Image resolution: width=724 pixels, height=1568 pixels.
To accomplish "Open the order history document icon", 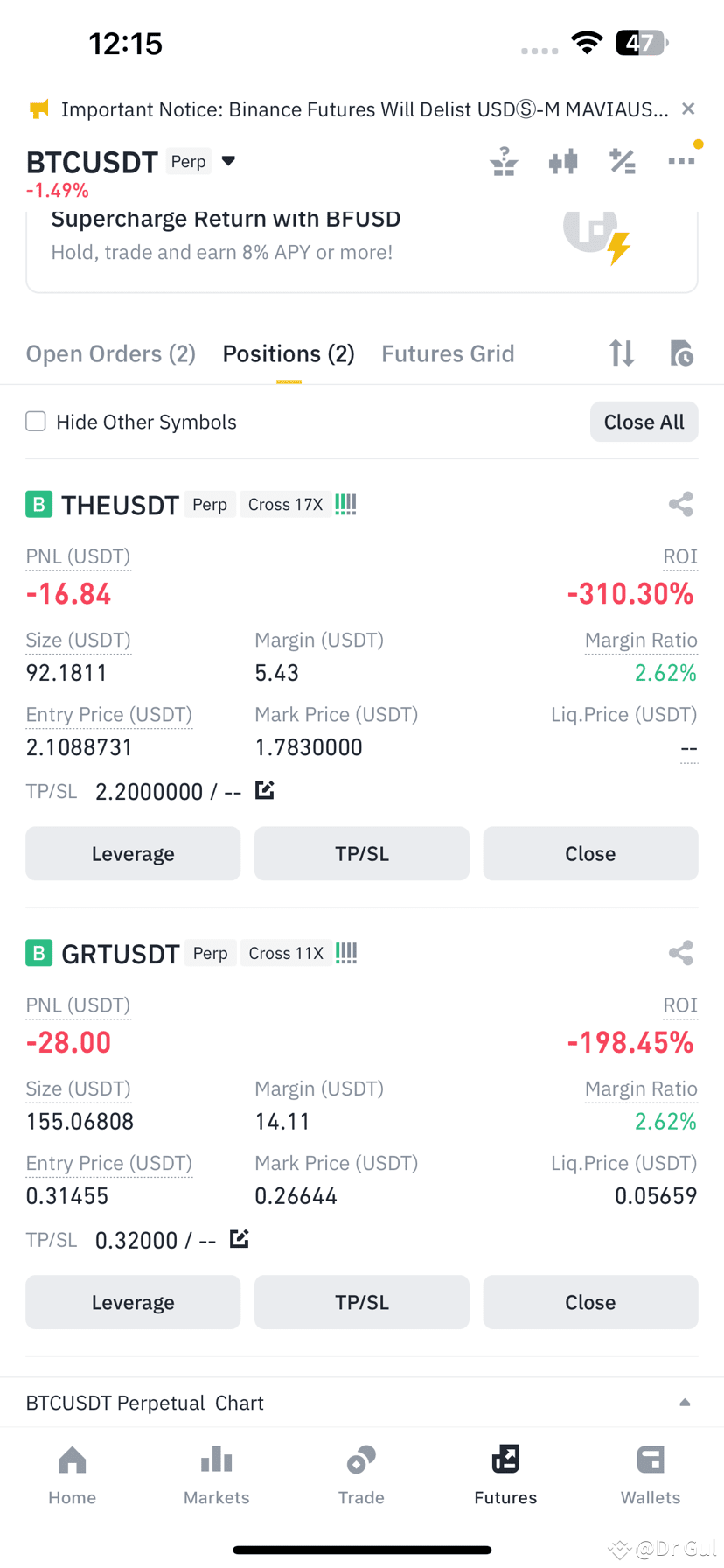I will point(681,353).
